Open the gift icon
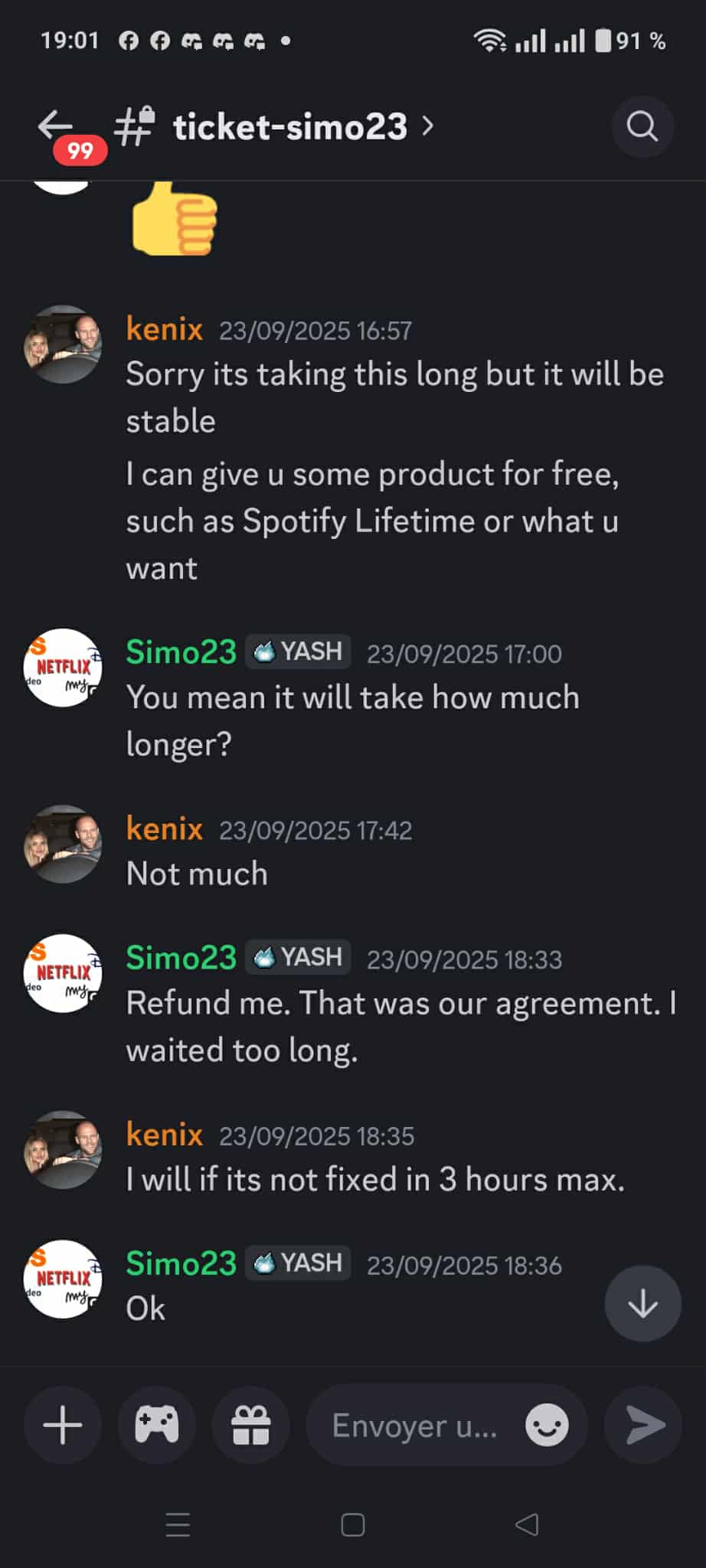The width and height of the screenshot is (706, 1568). click(x=250, y=1425)
